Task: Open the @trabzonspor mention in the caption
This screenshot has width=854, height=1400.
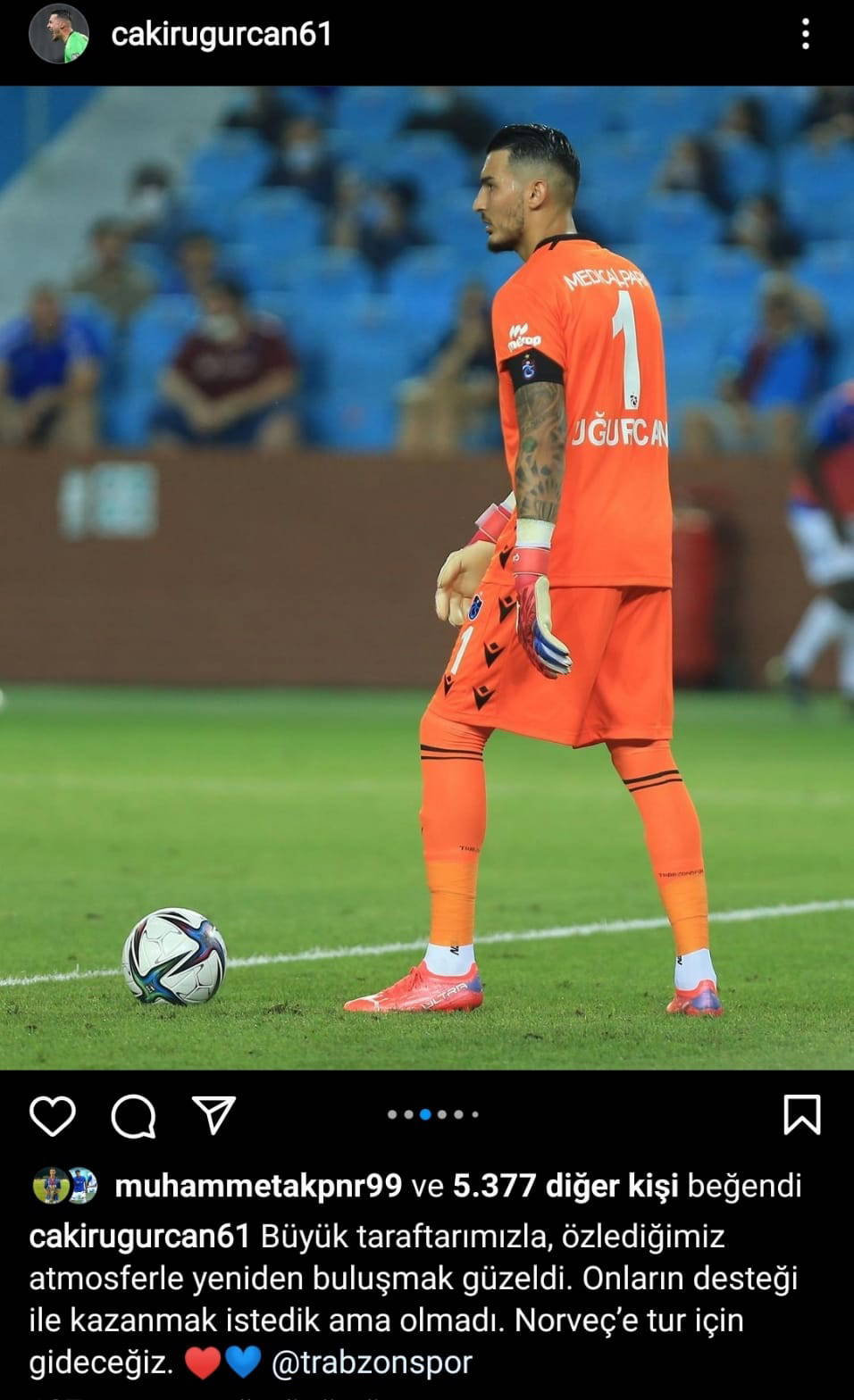Action: [x=371, y=1363]
